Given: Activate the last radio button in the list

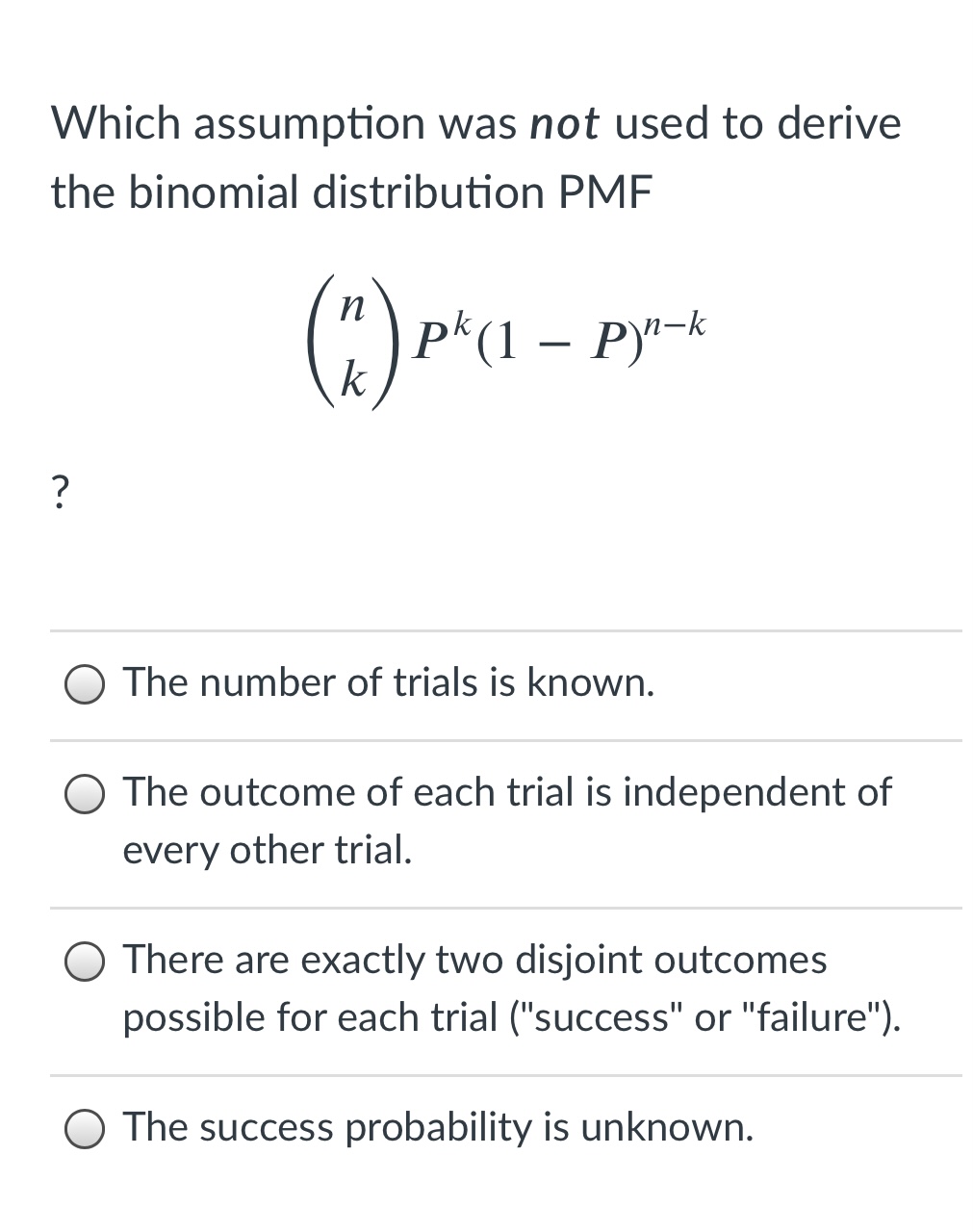Looking at the screenshot, I should tap(85, 1128).
